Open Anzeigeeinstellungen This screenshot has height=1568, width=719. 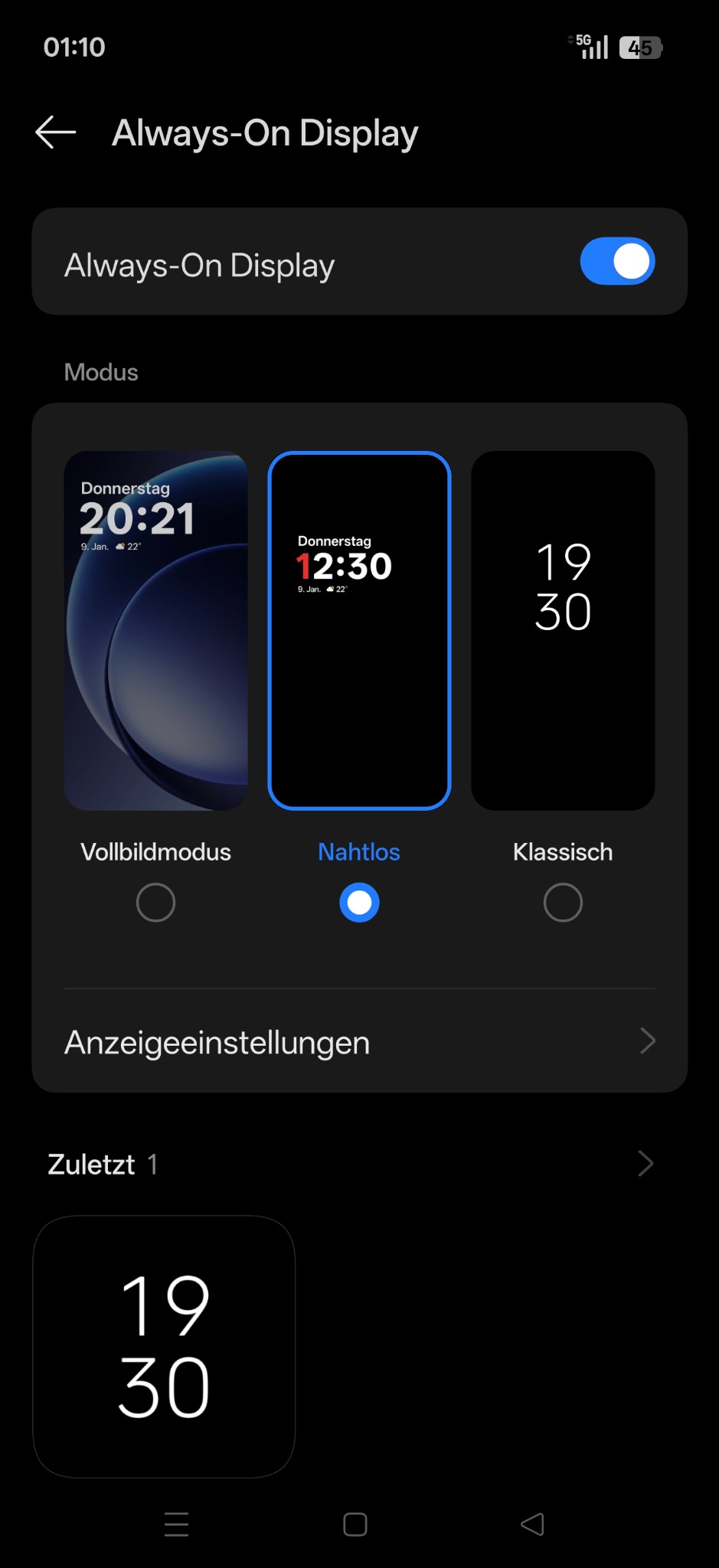pos(359,1042)
